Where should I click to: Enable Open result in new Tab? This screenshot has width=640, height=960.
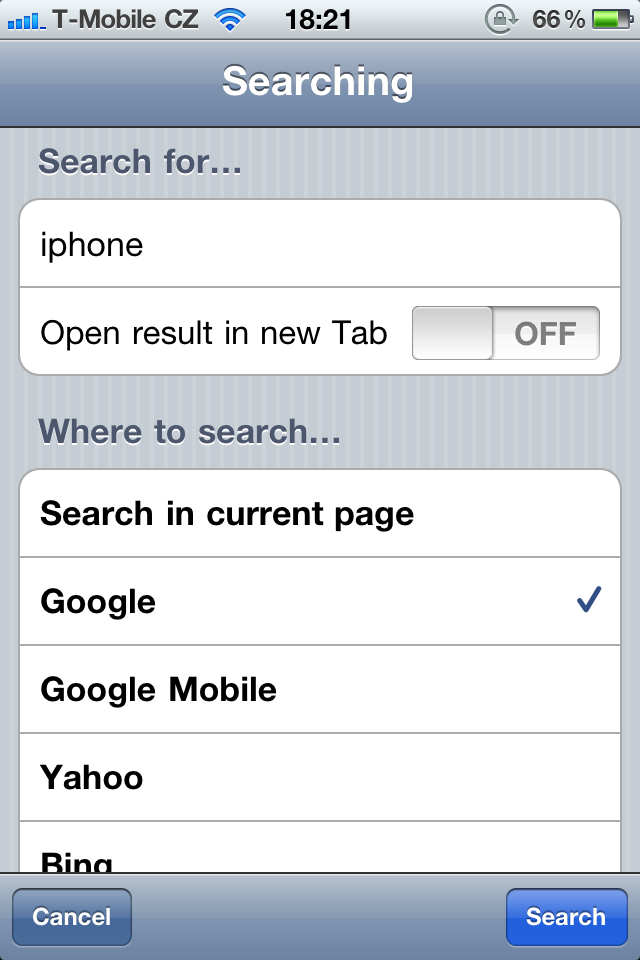(x=505, y=333)
